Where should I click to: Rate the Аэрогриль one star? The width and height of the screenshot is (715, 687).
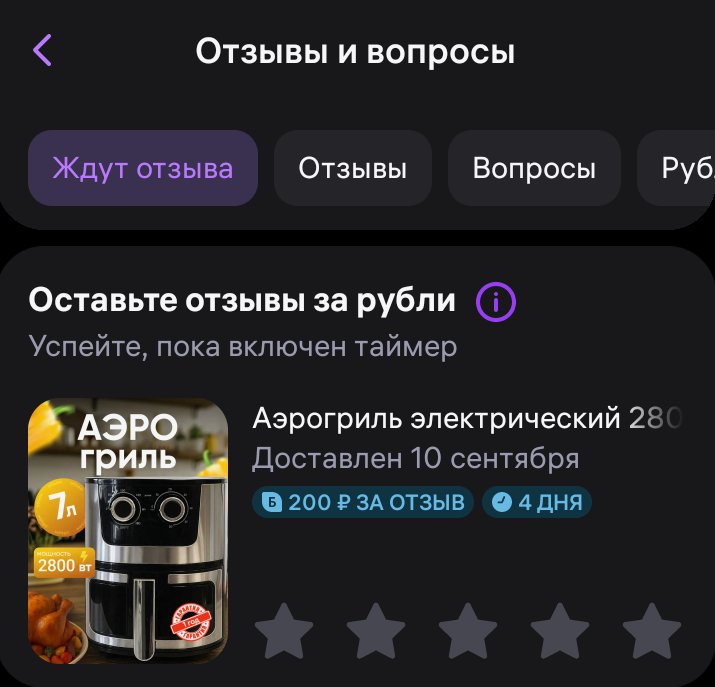(x=283, y=632)
